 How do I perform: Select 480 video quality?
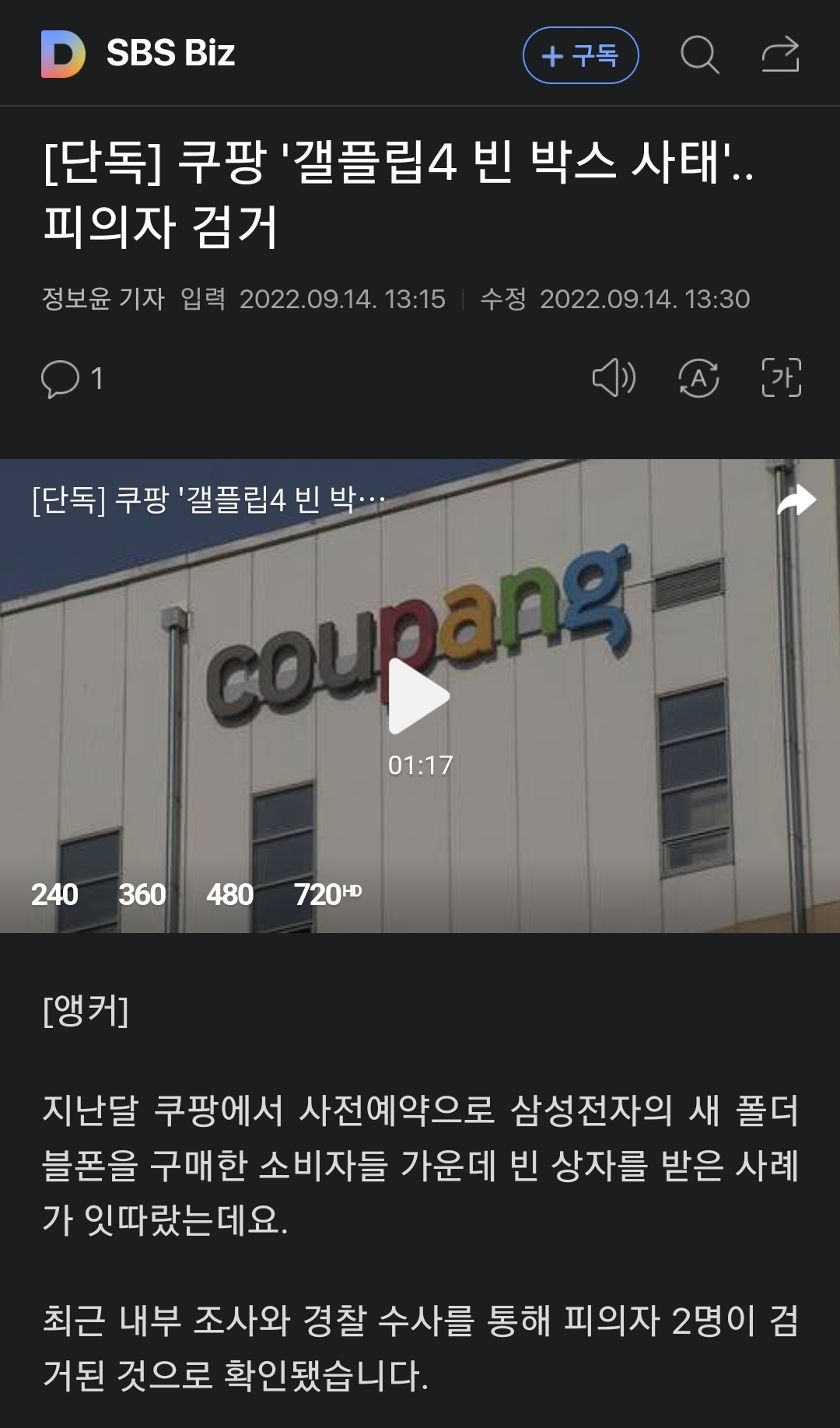tap(229, 895)
